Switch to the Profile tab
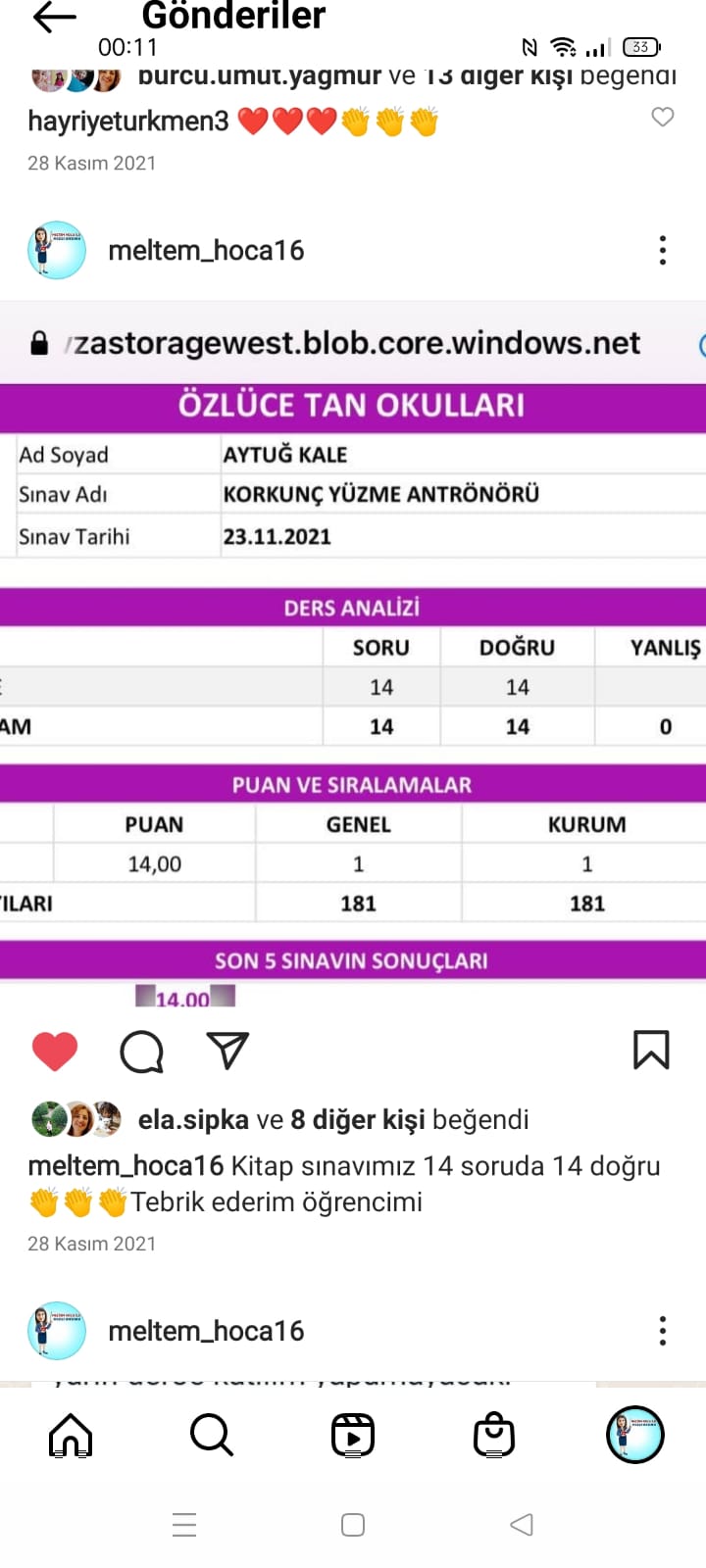Image resolution: width=706 pixels, height=1568 pixels. click(635, 1436)
